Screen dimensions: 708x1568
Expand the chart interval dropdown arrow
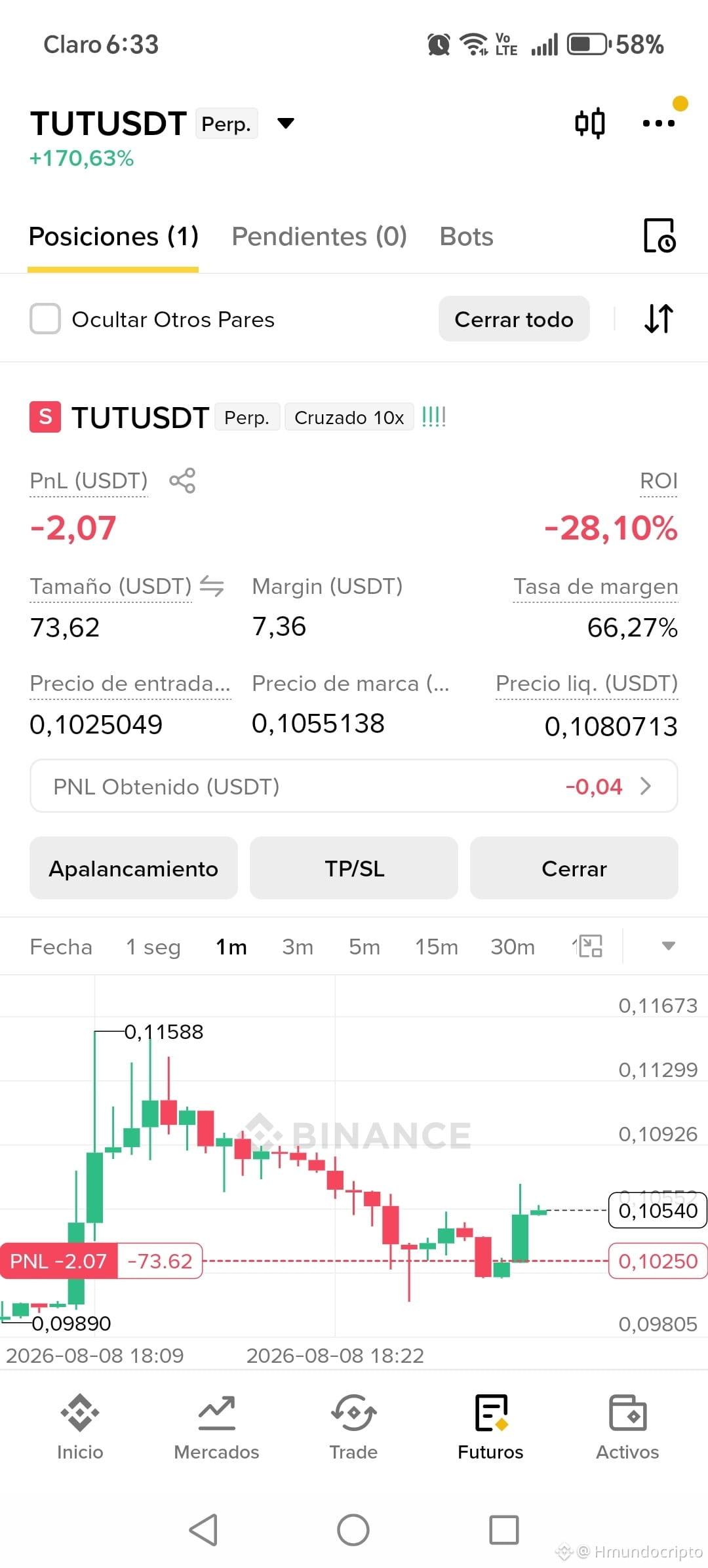tap(669, 946)
